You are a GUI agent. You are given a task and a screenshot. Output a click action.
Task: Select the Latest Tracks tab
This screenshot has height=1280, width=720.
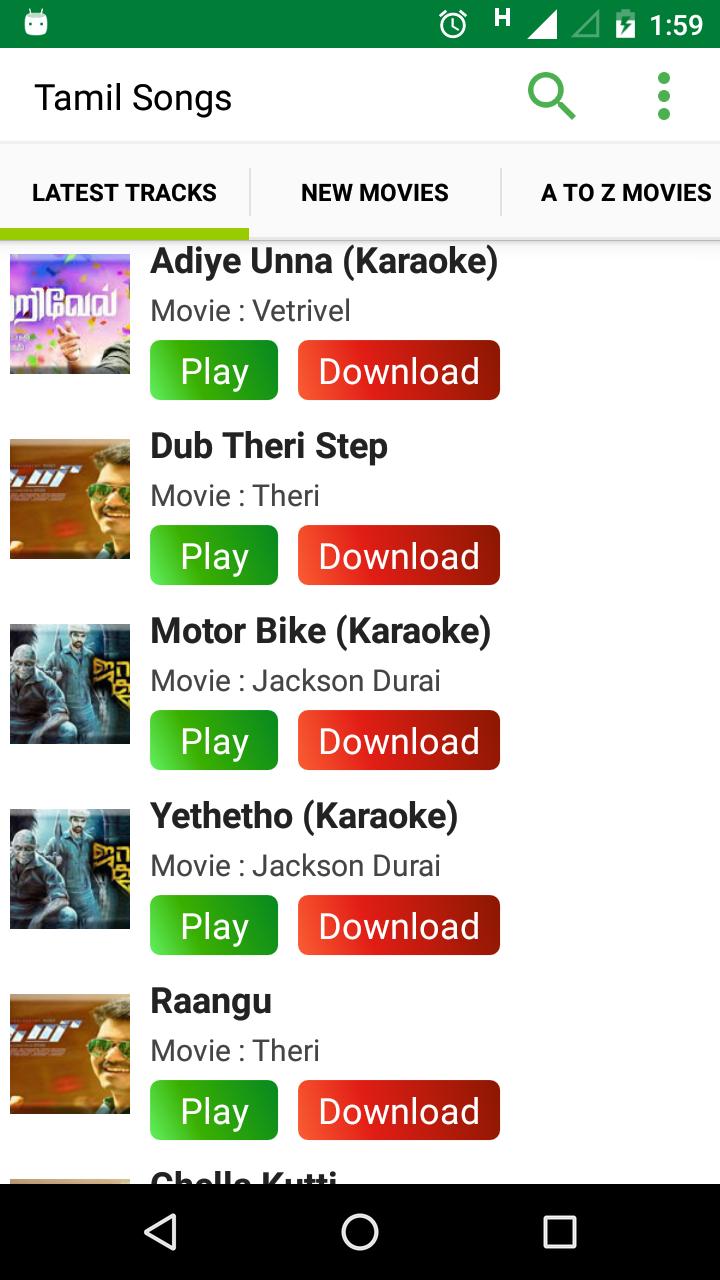[124, 192]
